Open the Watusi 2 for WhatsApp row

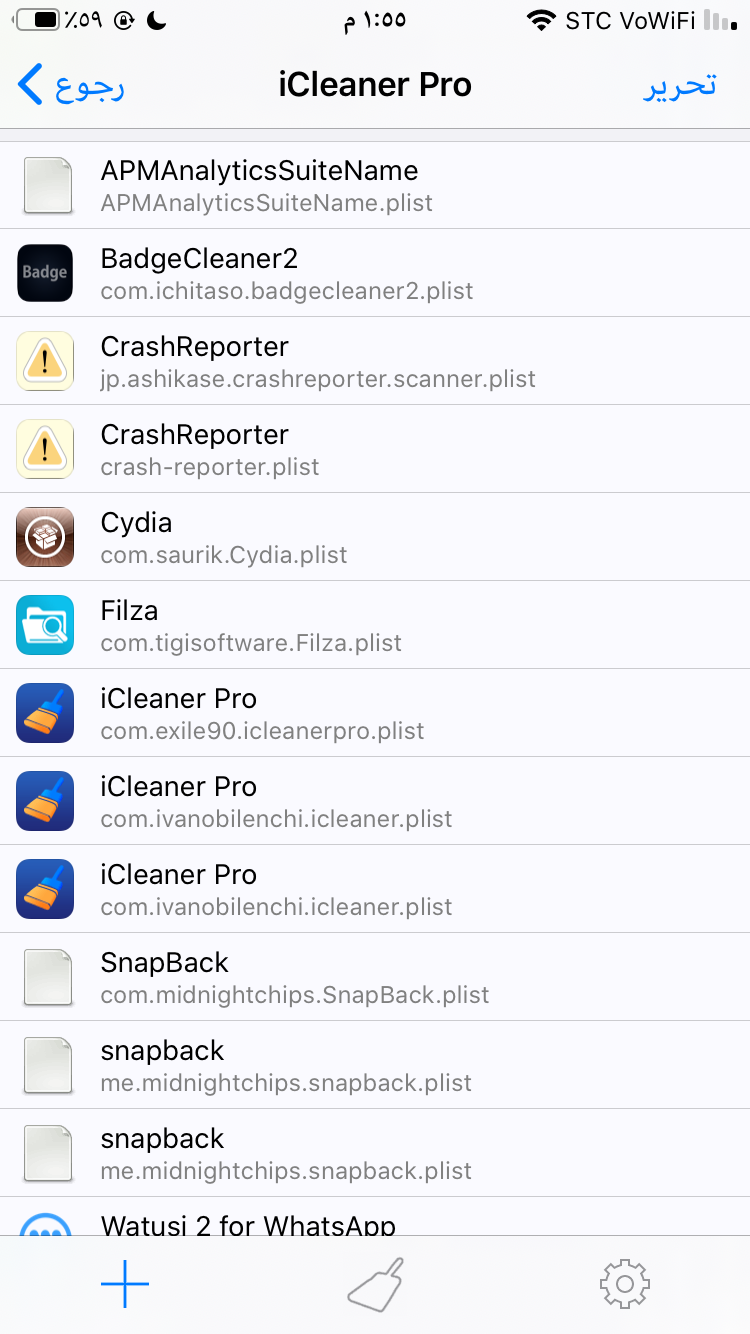coord(375,1217)
